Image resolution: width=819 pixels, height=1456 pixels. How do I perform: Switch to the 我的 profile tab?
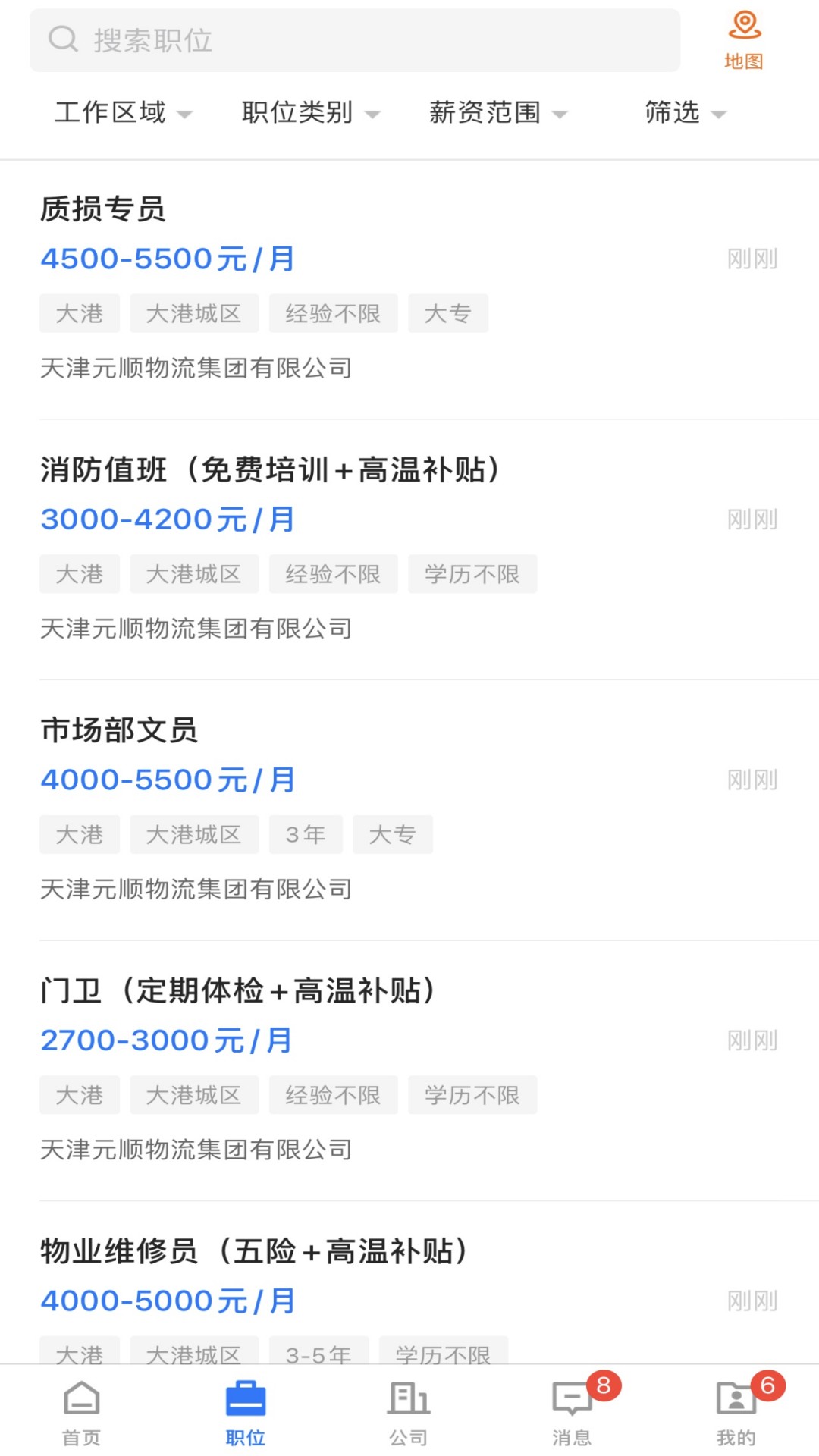(736, 1412)
